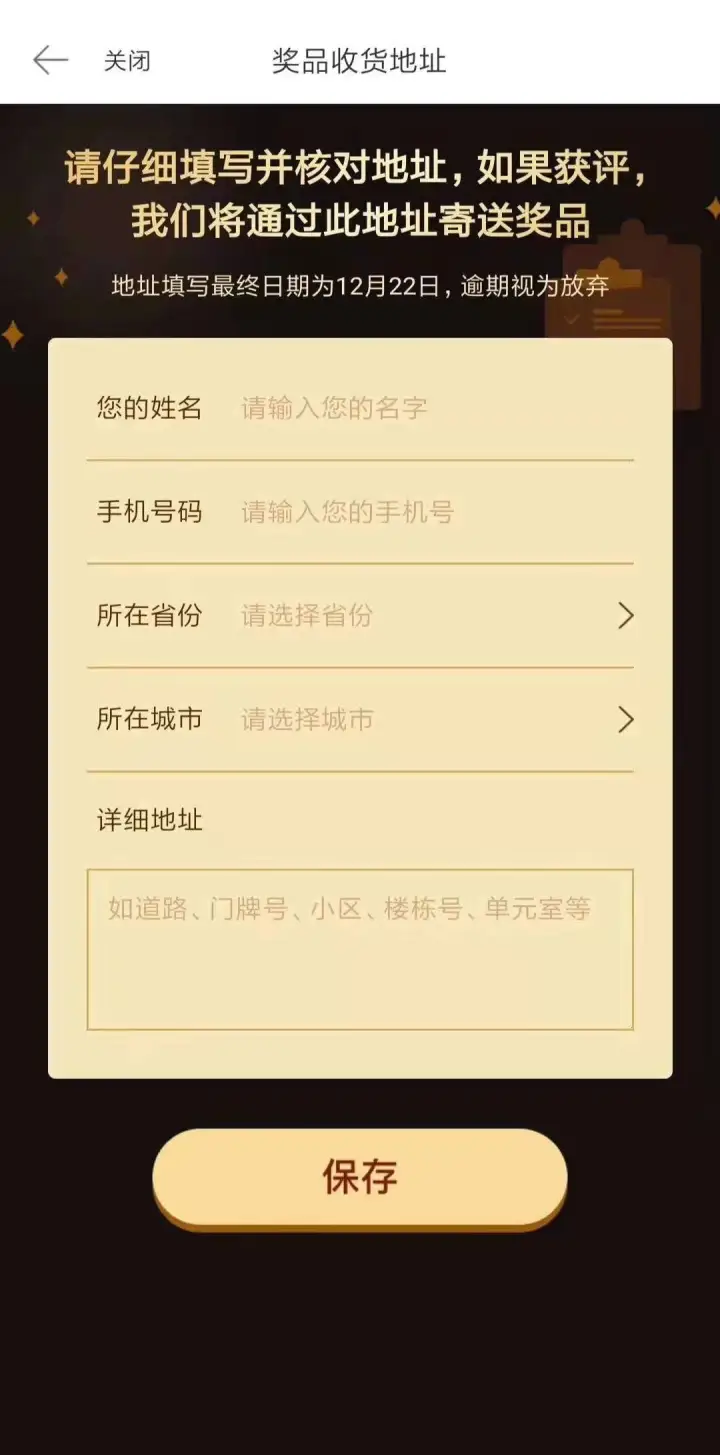Screen dimensions: 720x1455
Task: Go back using the arrow icon
Action: [50, 61]
